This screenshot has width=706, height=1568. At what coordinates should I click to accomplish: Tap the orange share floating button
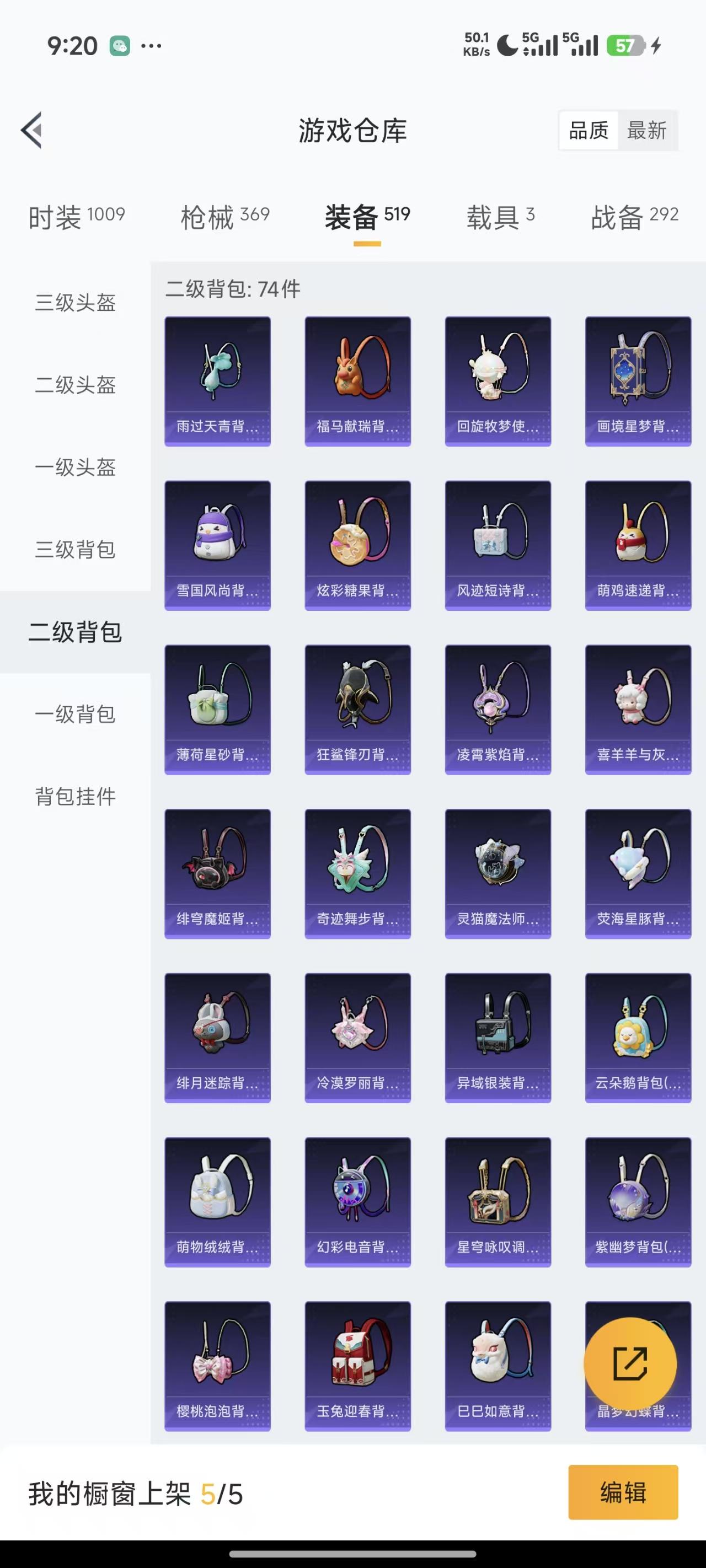[x=630, y=1363]
